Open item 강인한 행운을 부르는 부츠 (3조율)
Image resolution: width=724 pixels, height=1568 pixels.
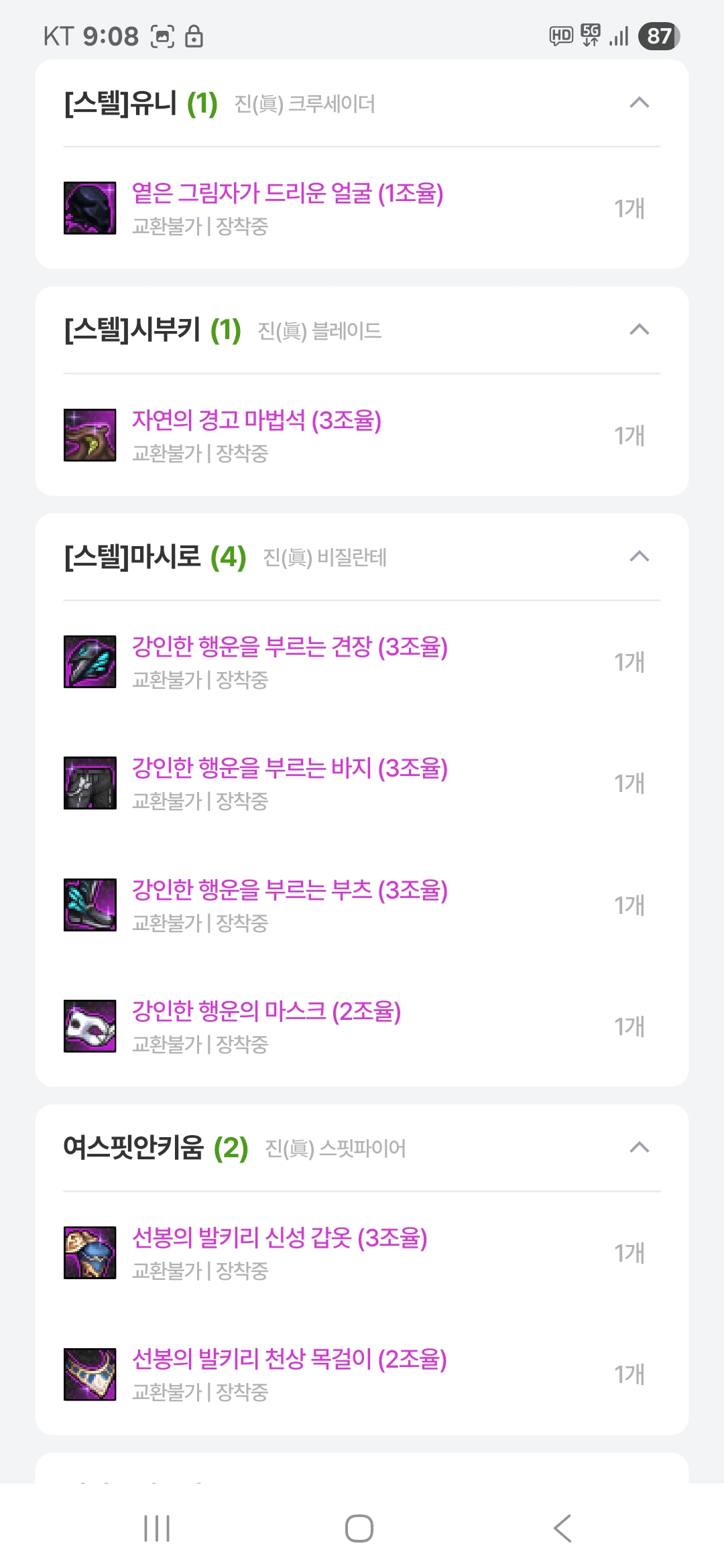pyautogui.click(x=290, y=891)
